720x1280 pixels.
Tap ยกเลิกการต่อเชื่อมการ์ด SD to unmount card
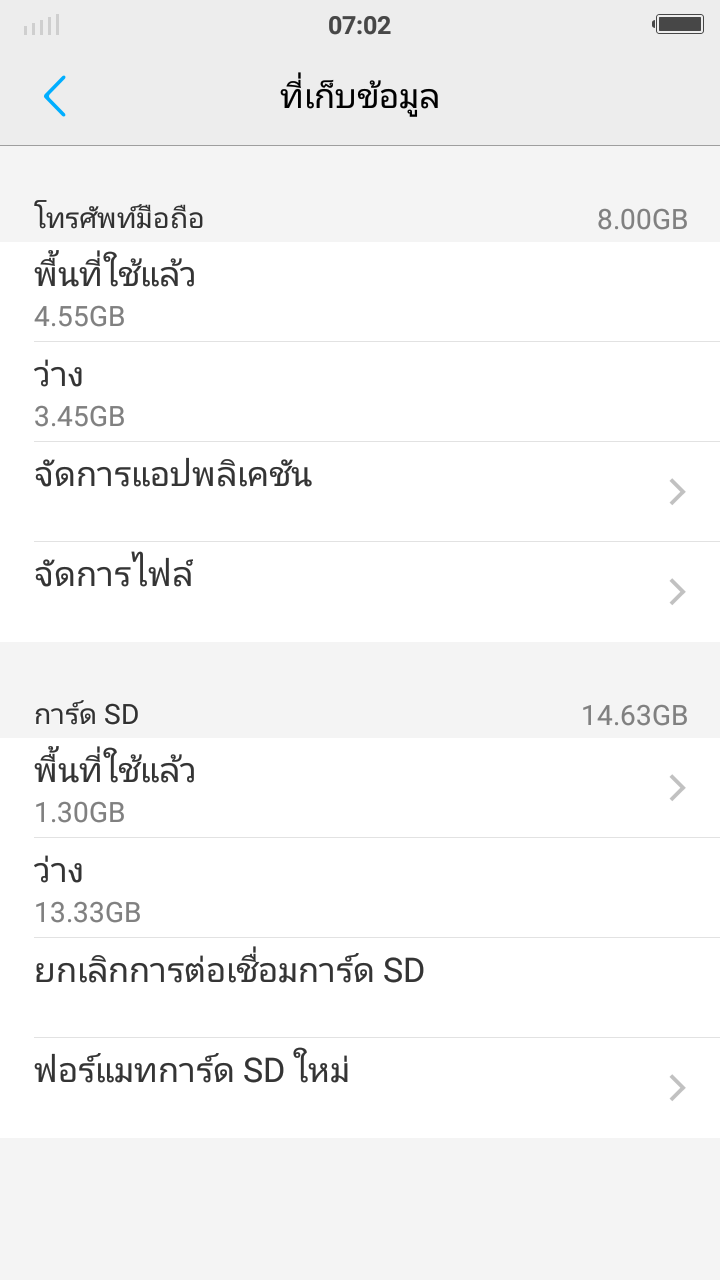[x=360, y=988]
